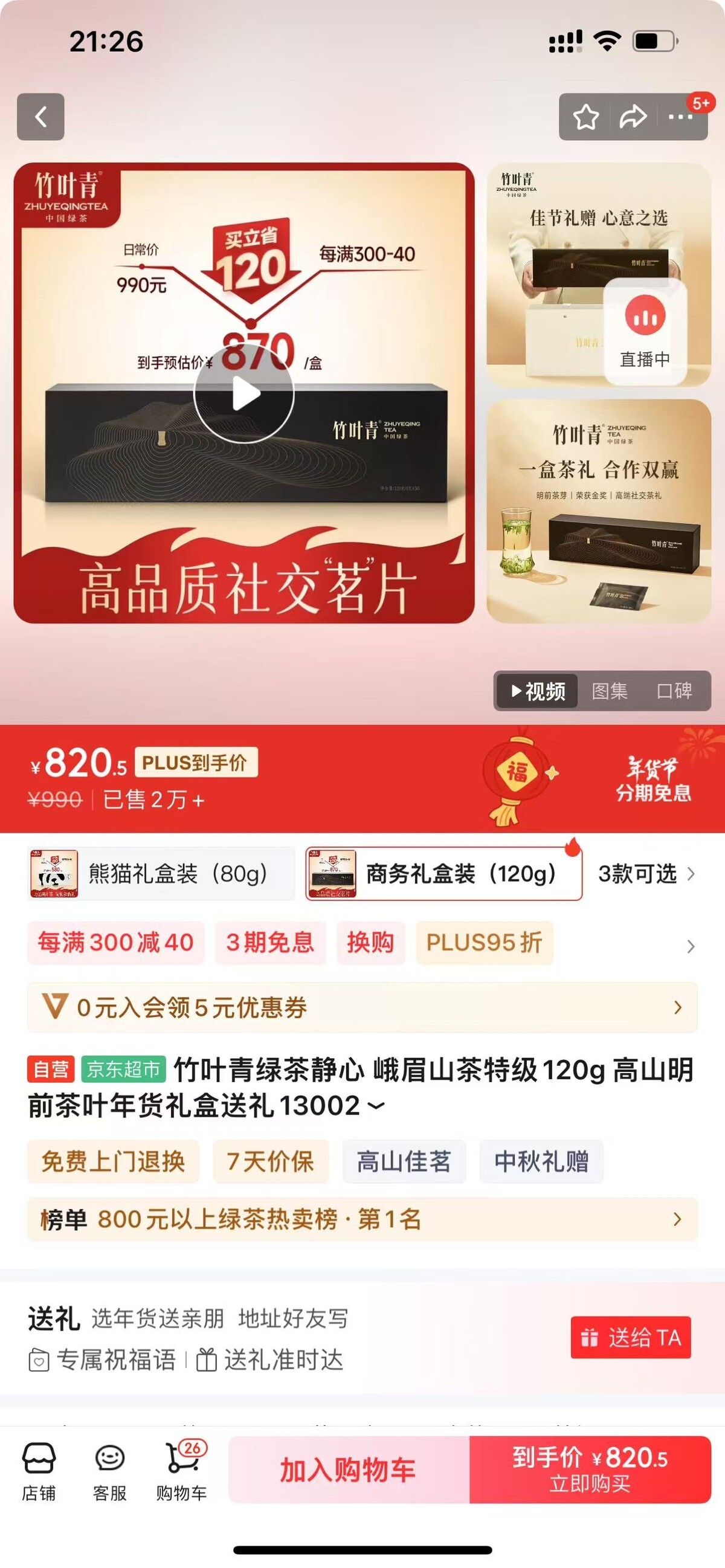Expand the full product title
The height and width of the screenshot is (1568, 725).
377,1106
